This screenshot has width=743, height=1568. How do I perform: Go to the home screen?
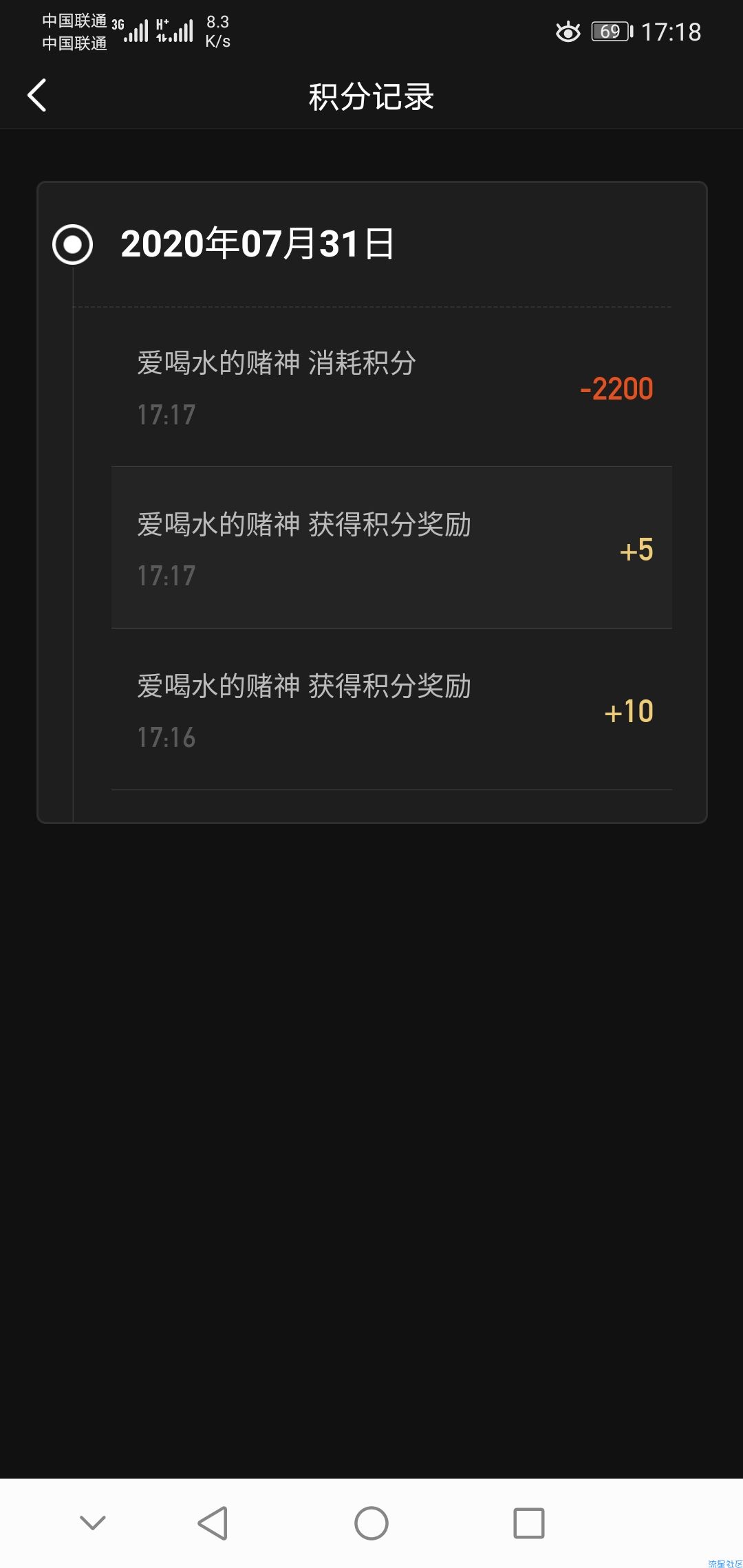(x=371, y=1523)
